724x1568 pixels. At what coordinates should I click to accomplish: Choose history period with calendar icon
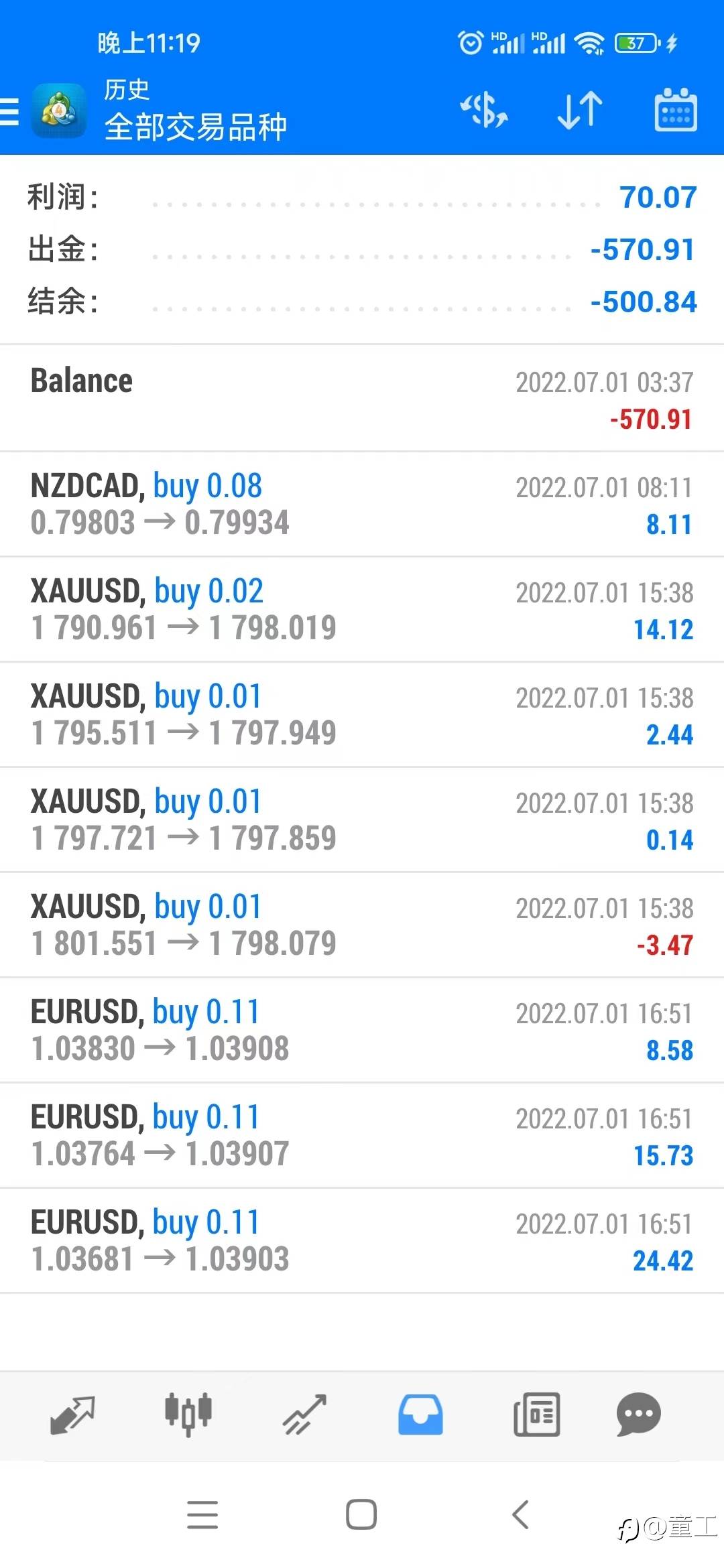click(675, 110)
